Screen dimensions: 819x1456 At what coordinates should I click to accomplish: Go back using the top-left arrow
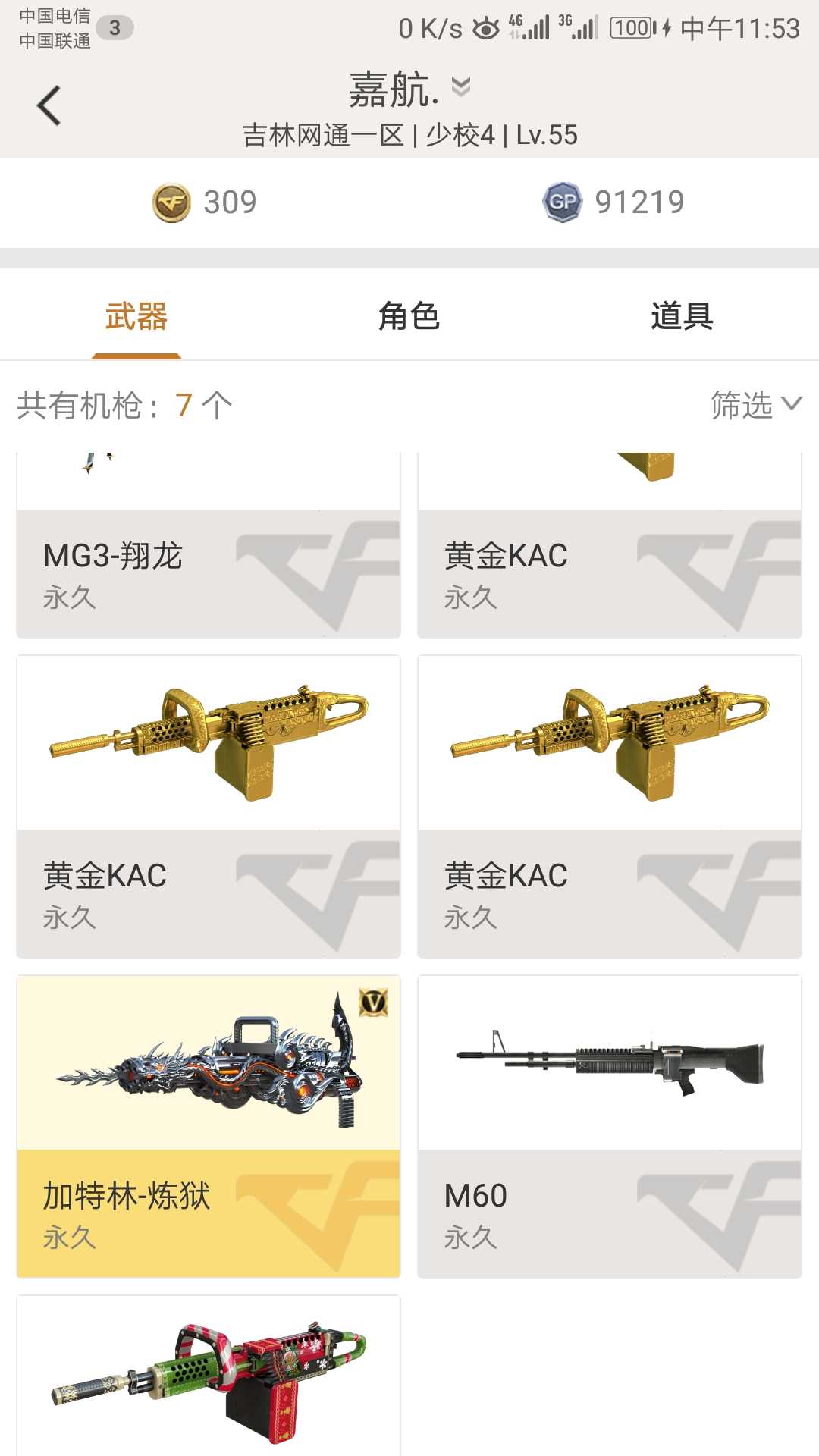[49, 105]
